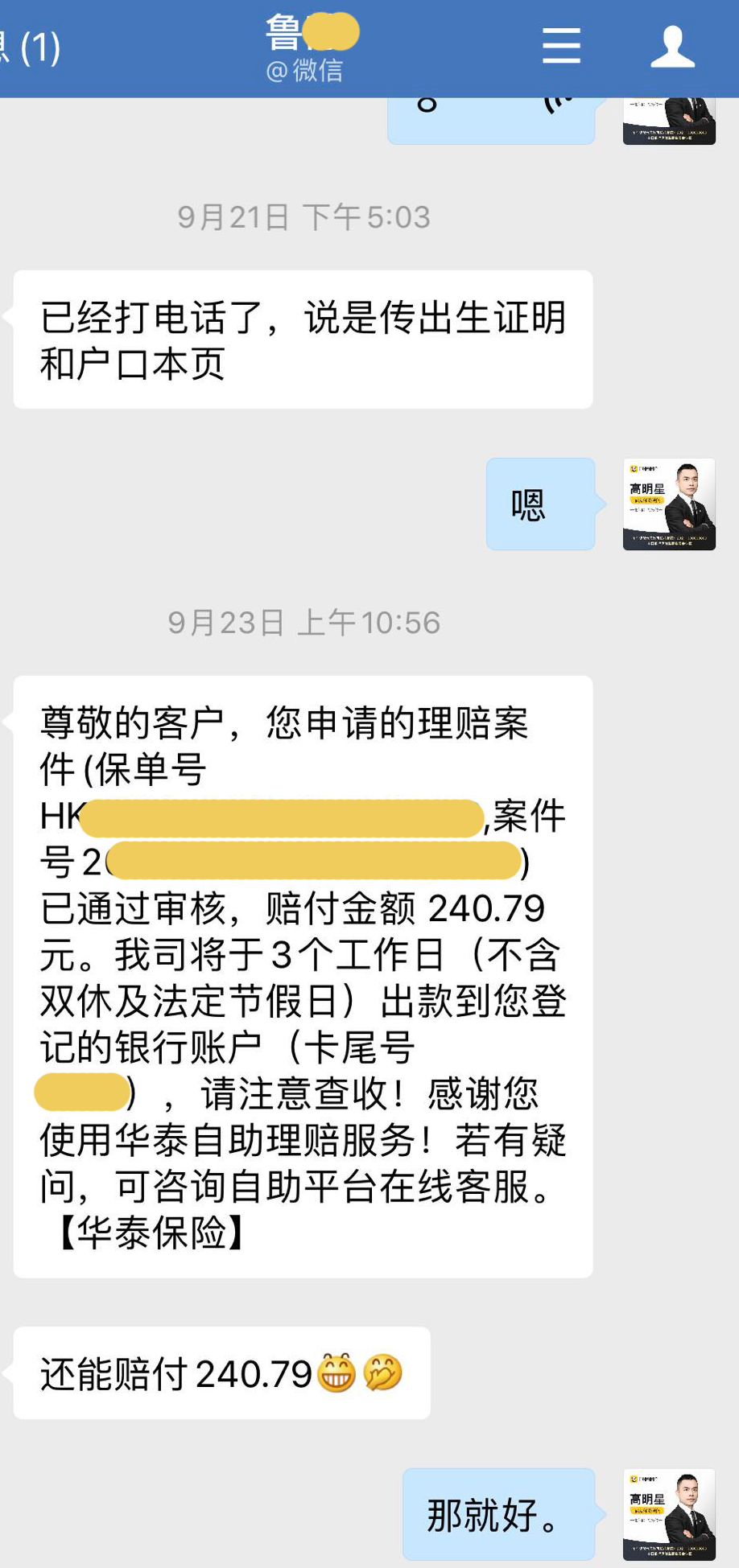
Task: Open the contact profile icon
Action: coord(672,47)
